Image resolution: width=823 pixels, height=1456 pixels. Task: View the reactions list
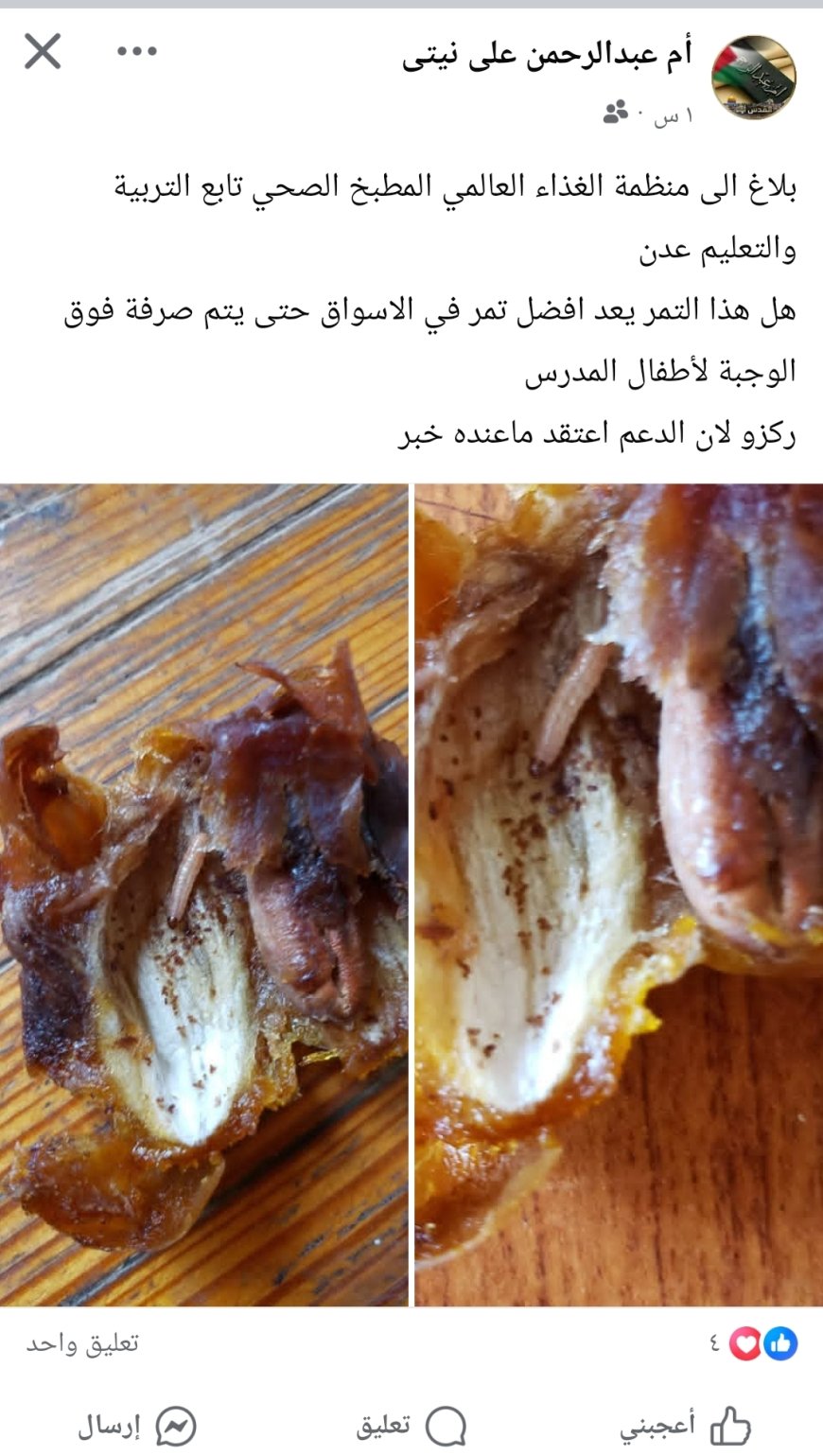click(755, 1343)
